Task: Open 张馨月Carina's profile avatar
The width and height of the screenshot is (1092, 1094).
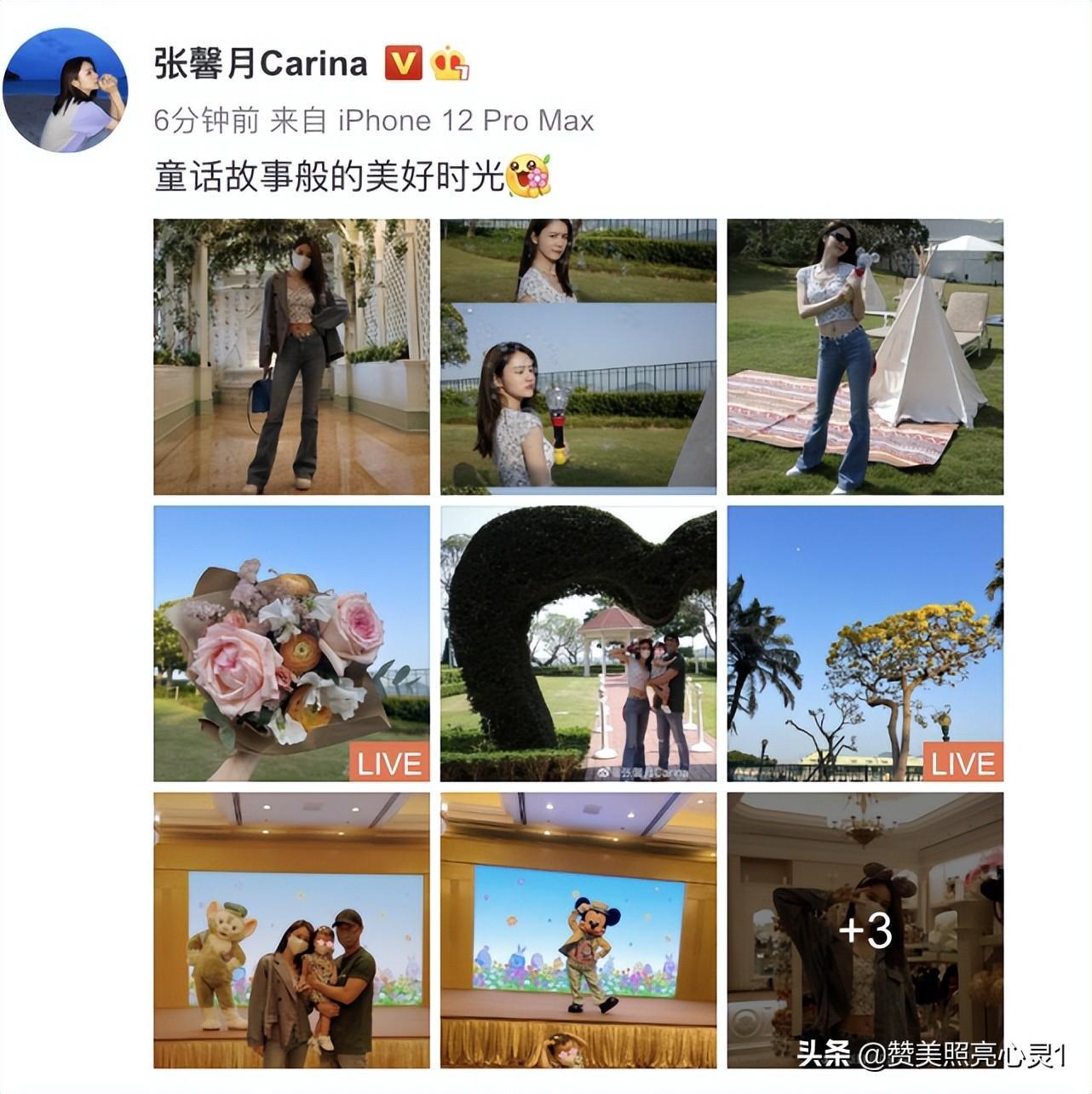Action: (x=65, y=89)
